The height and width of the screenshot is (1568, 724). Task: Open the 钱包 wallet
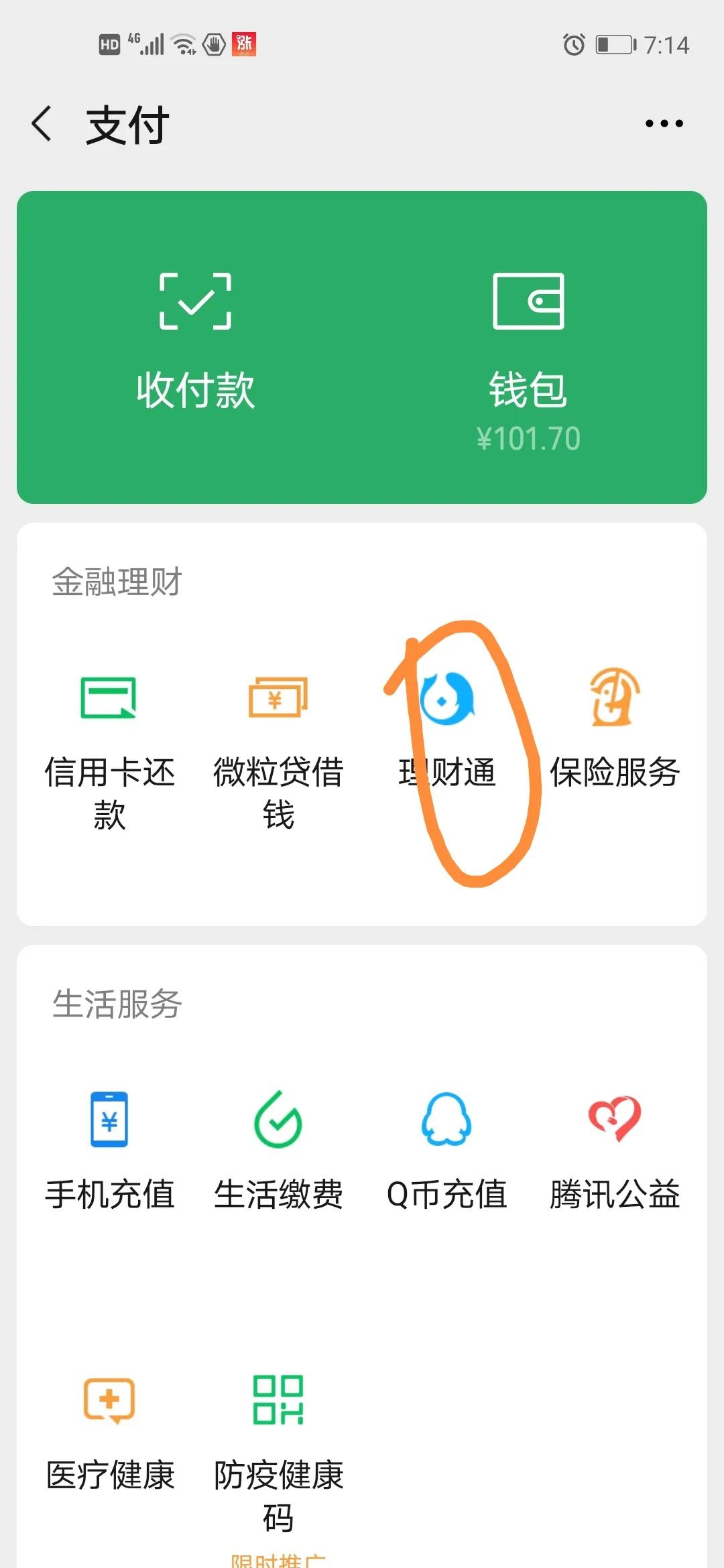pos(529,335)
